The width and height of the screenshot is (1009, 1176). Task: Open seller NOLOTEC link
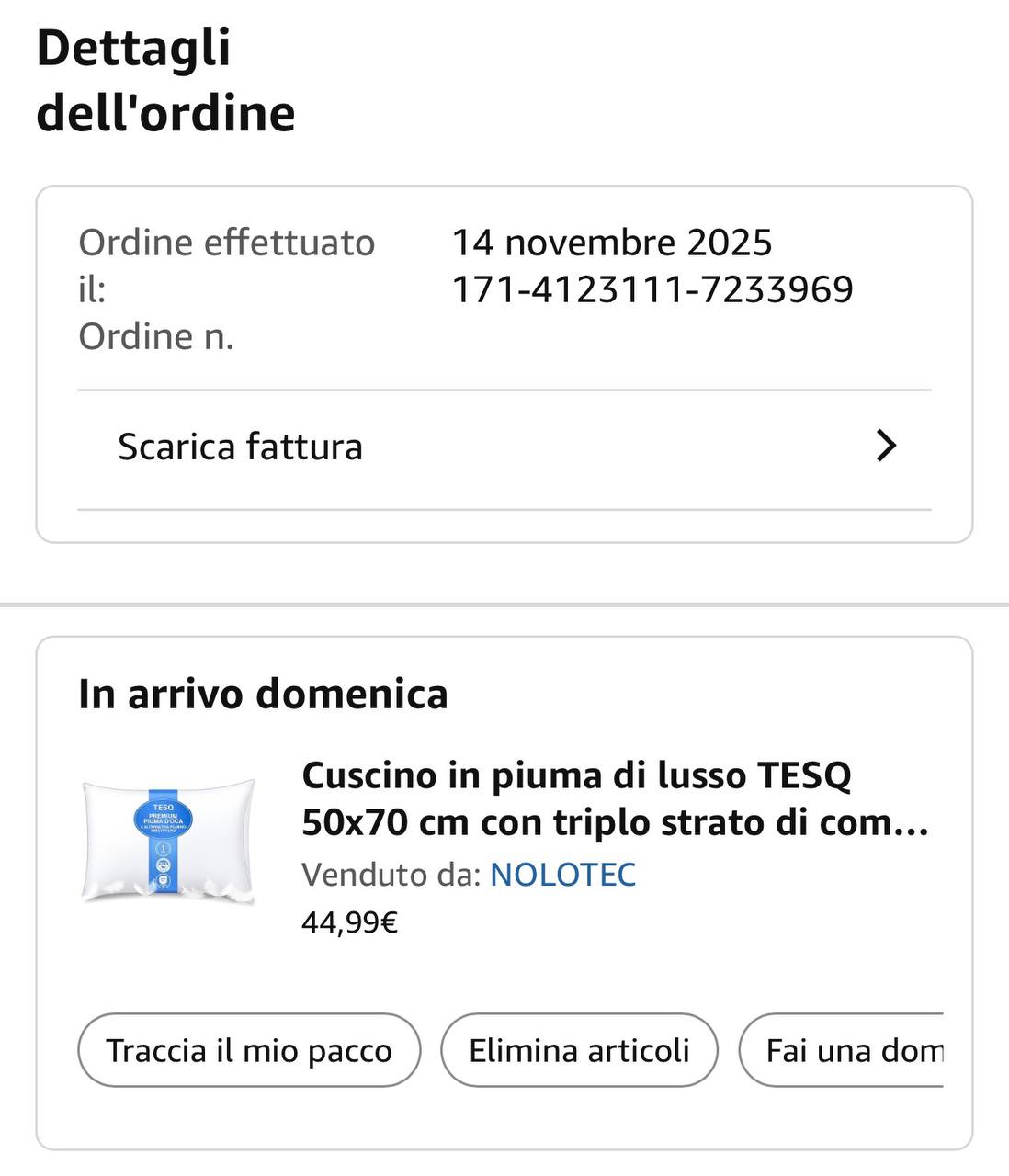coord(562,875)
